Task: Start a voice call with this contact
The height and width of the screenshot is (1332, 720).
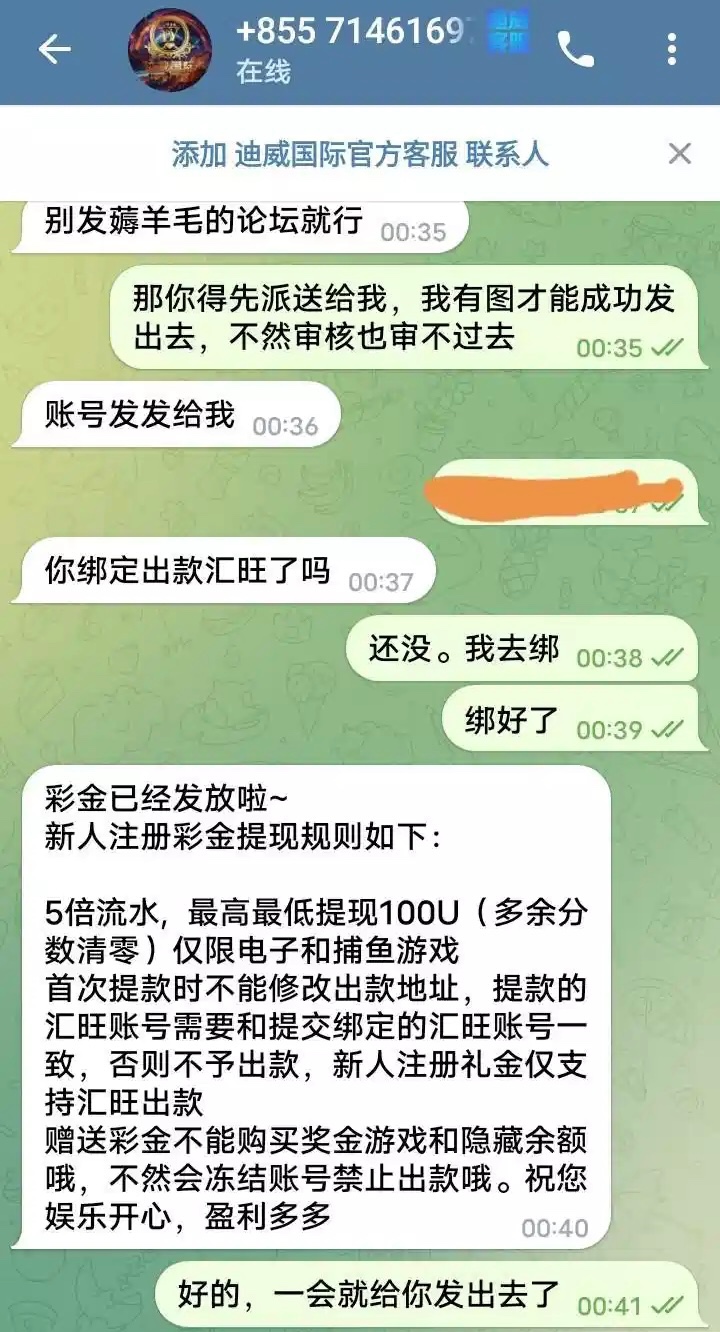Action: pyautogui.click(x=576, y=50)
